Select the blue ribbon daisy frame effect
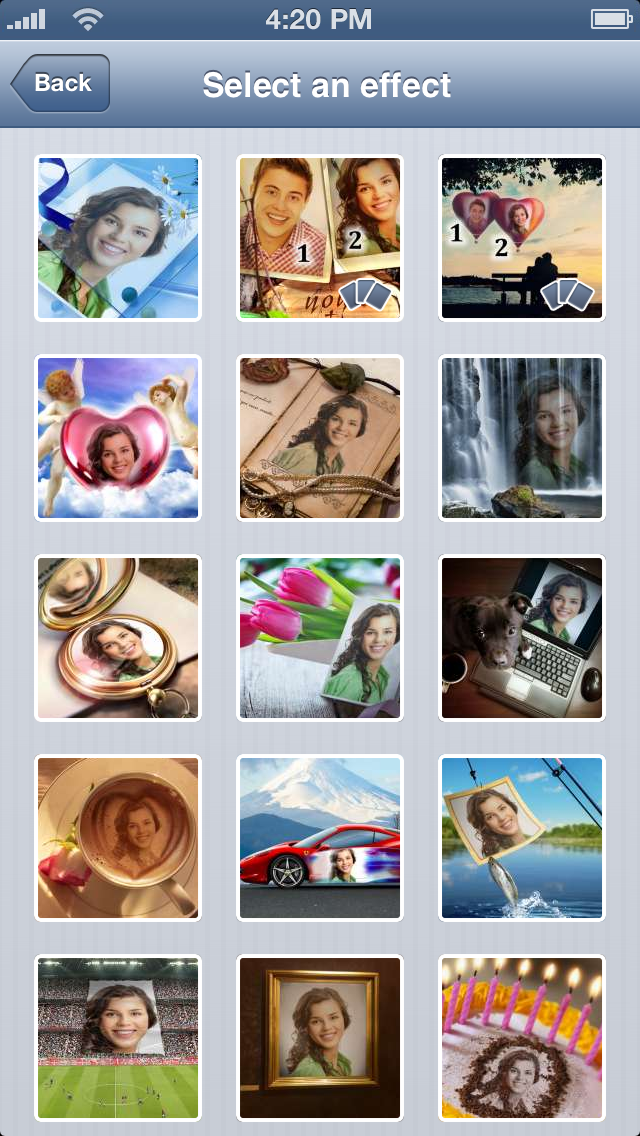This screenshot has height=1136, width=640. (x=118, y=238)
